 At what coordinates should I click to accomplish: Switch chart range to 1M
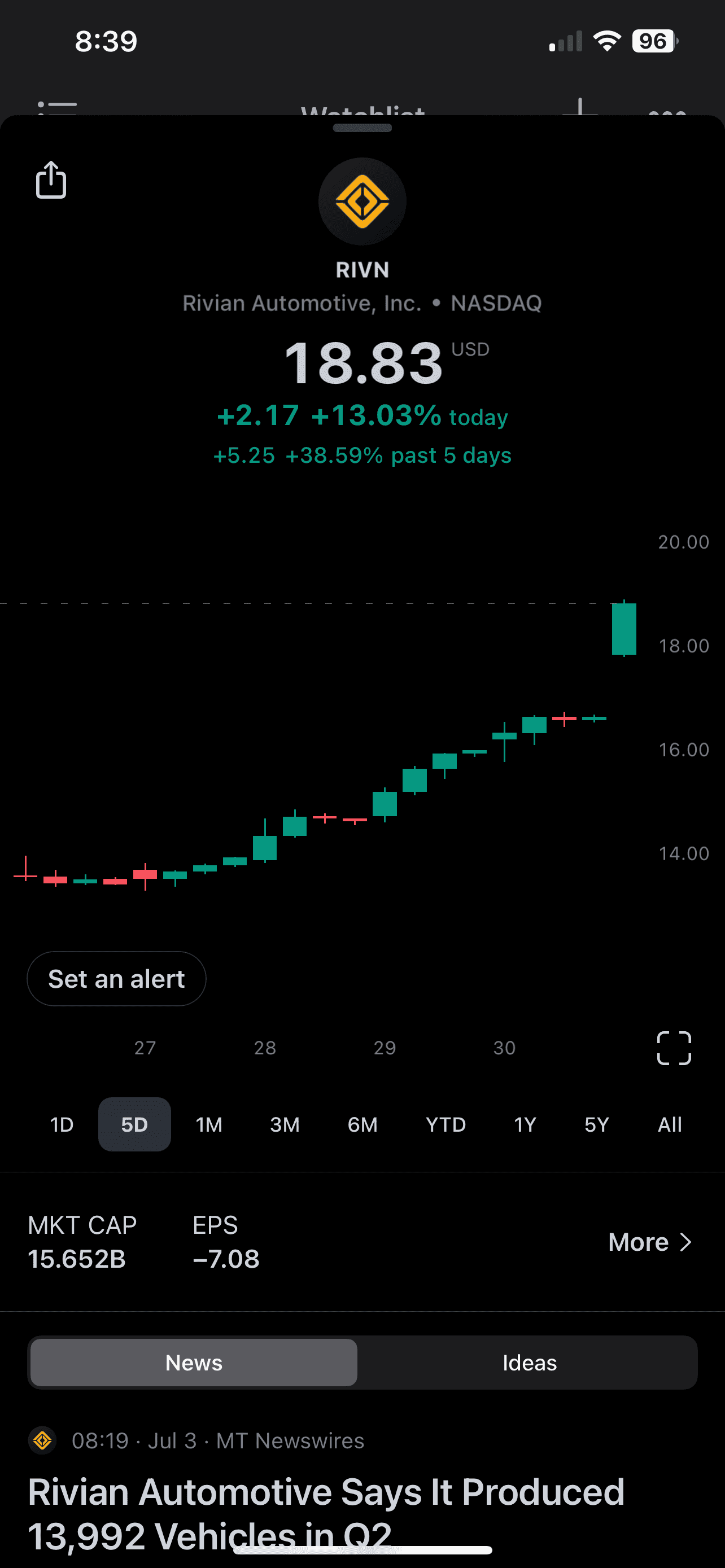coord(209,1124)
